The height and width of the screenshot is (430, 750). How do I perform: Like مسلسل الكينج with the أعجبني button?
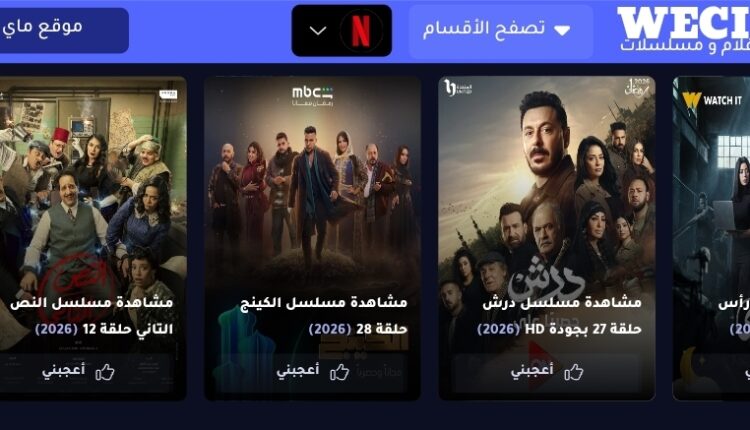click(x=312, y=371)
